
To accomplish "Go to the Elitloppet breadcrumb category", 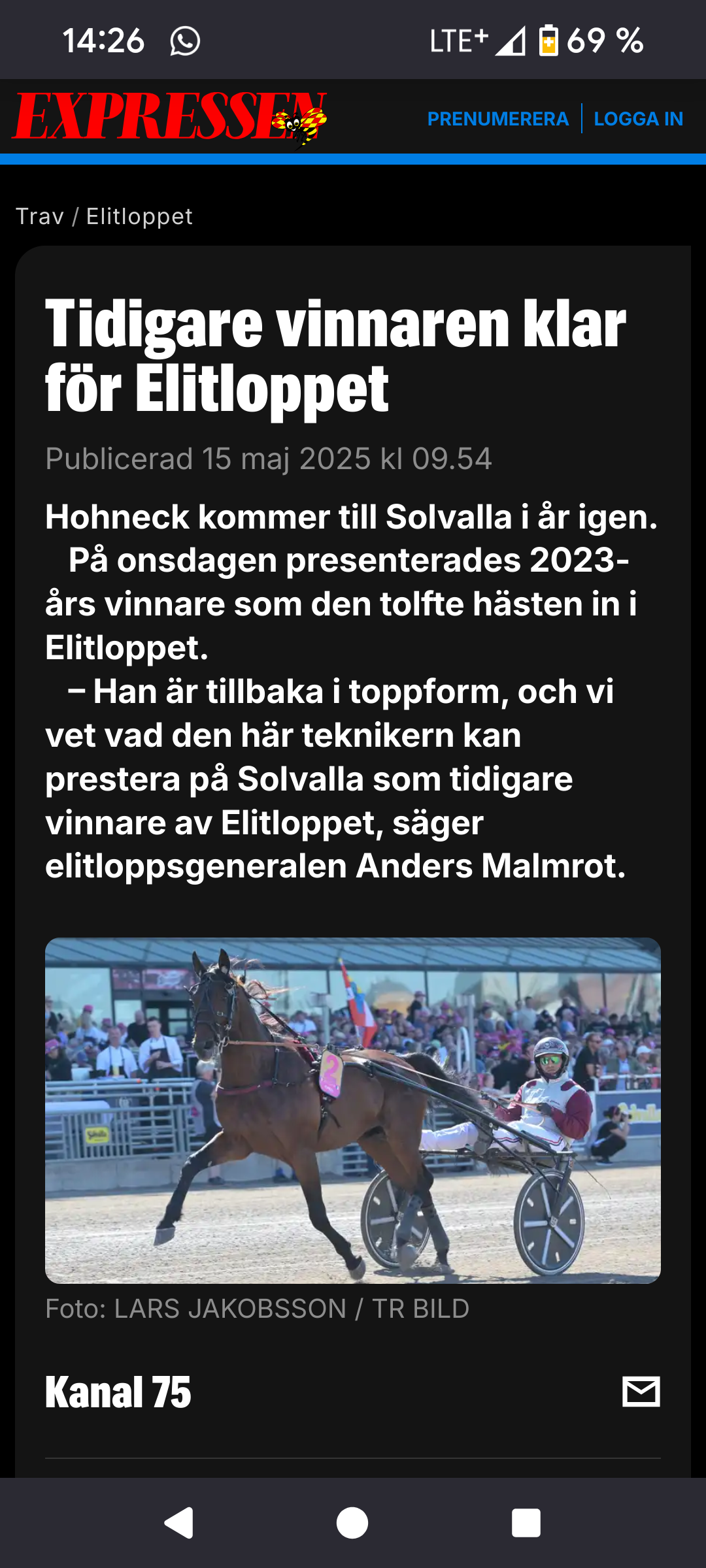I will coord(139,216).
